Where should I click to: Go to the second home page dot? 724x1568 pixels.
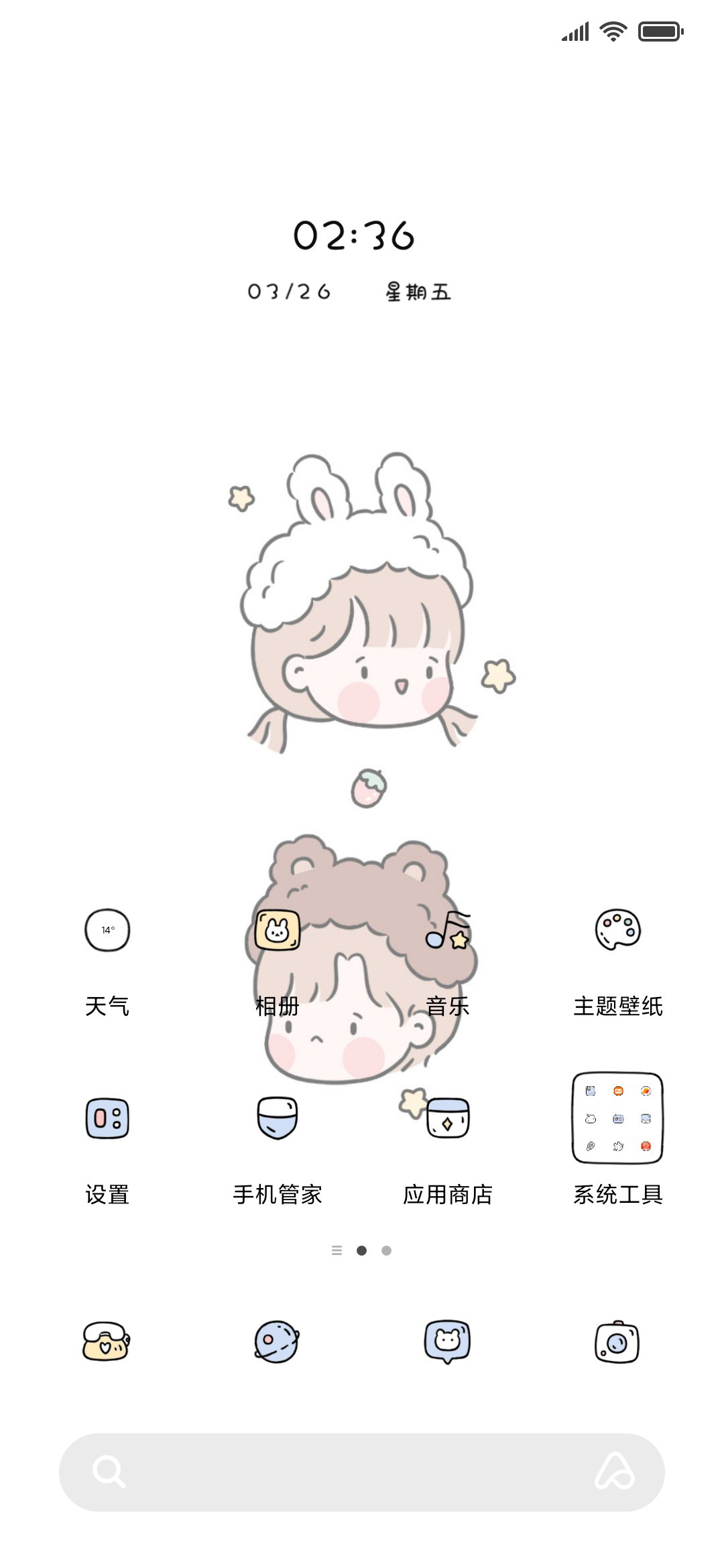386,1250
